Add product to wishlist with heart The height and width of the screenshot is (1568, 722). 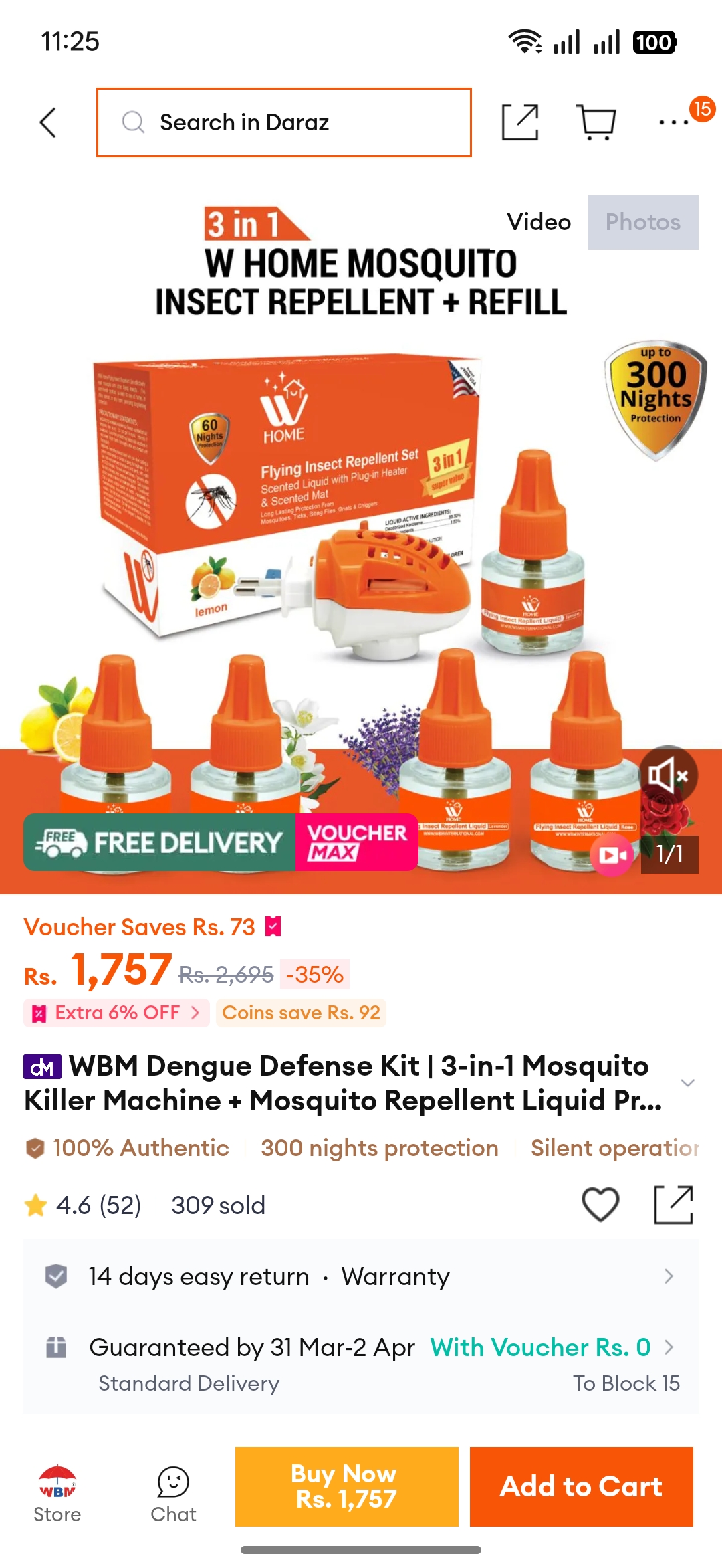(600, 1205)
